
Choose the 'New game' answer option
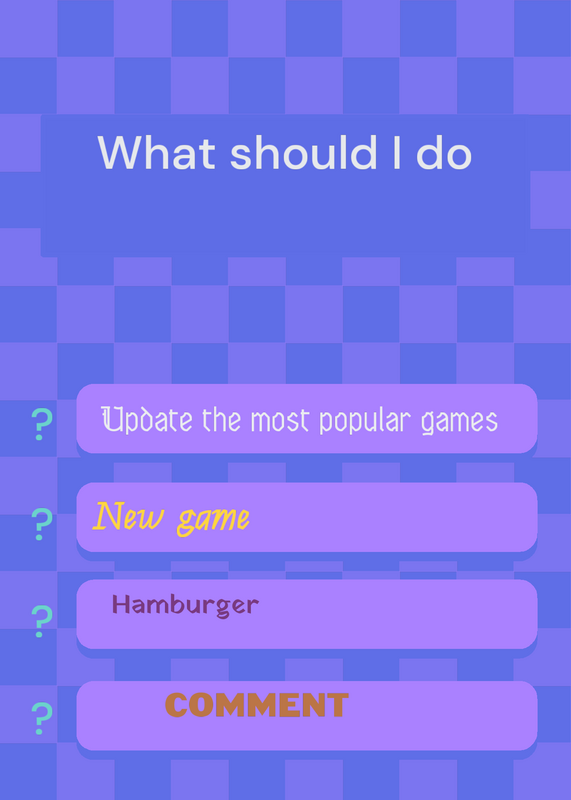click(x=307, y=517)
